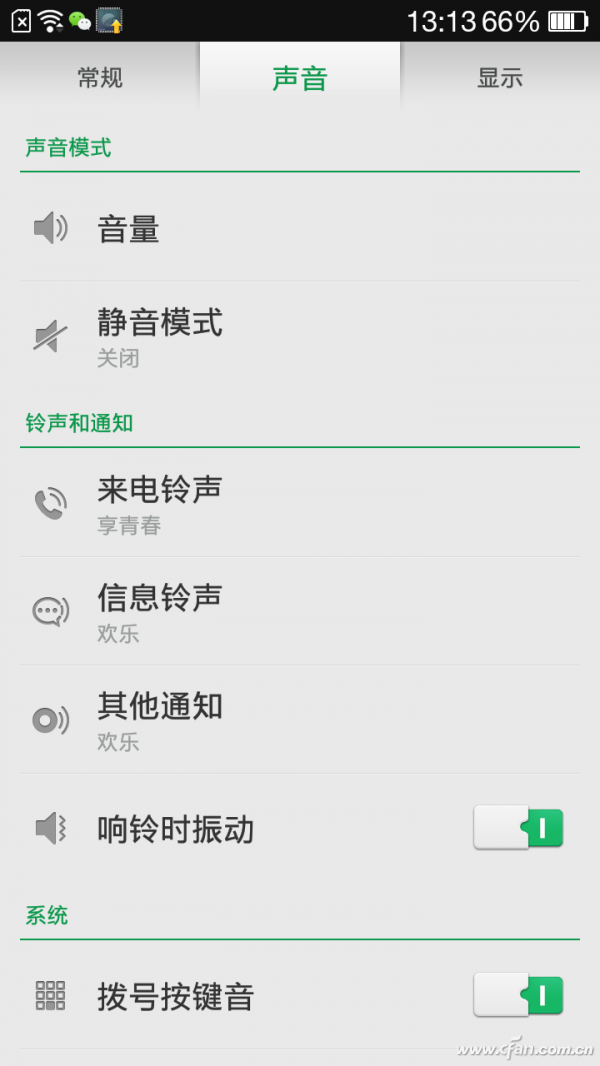This screenshot has height=1066, width=600.
Task: Open 静音模式 setting
Action: pyautogui.click(x=300, y=336)
